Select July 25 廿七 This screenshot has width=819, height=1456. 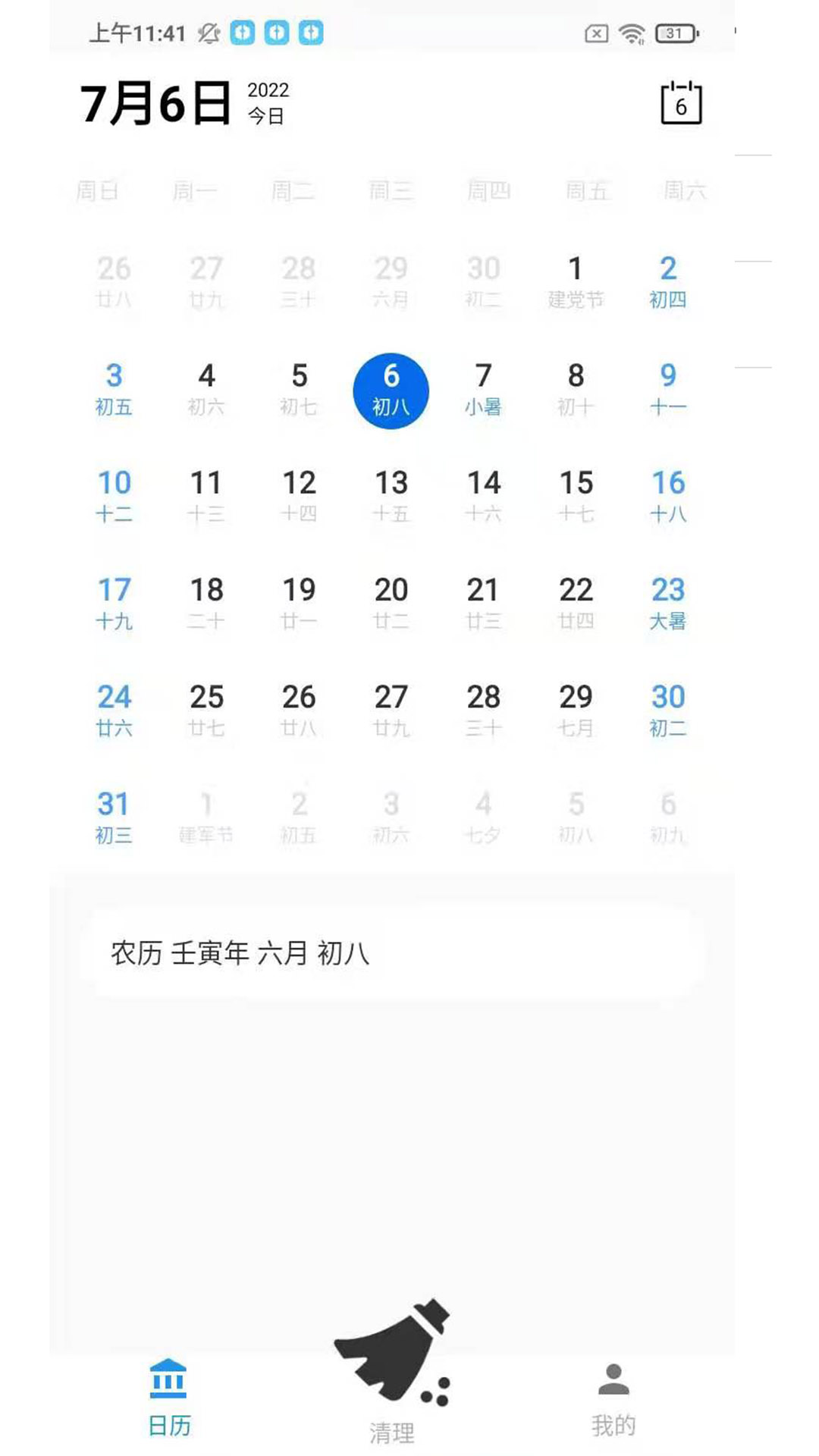206,711
